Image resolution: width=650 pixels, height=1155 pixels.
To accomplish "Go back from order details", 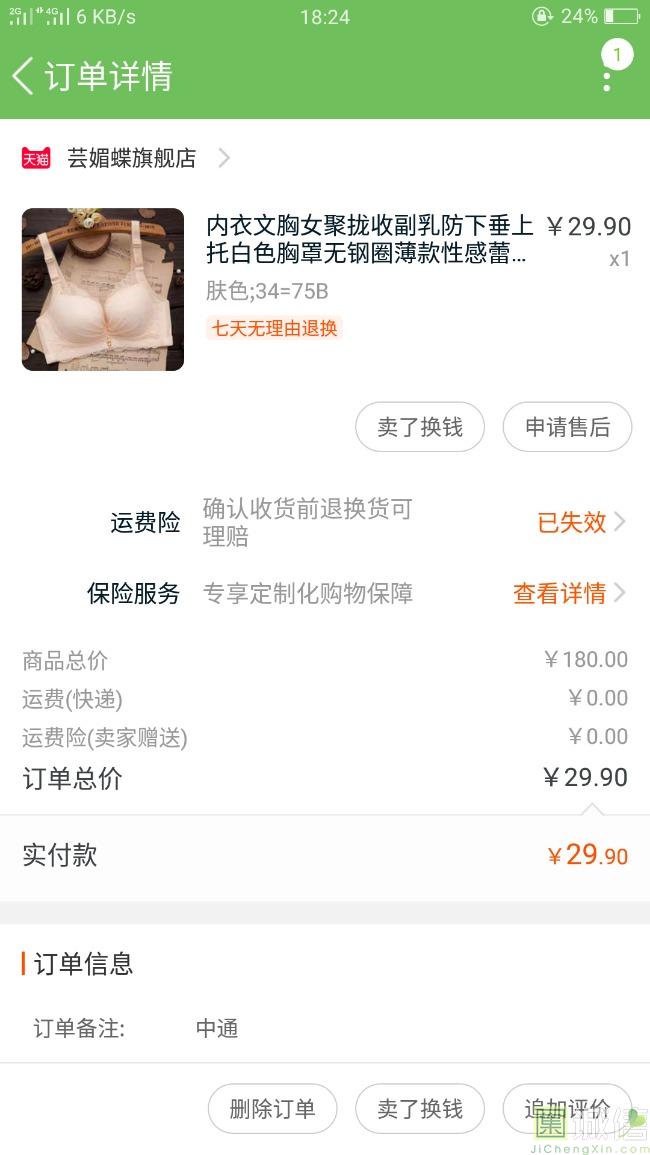I will pyautogui.click(x=24, y=76).
